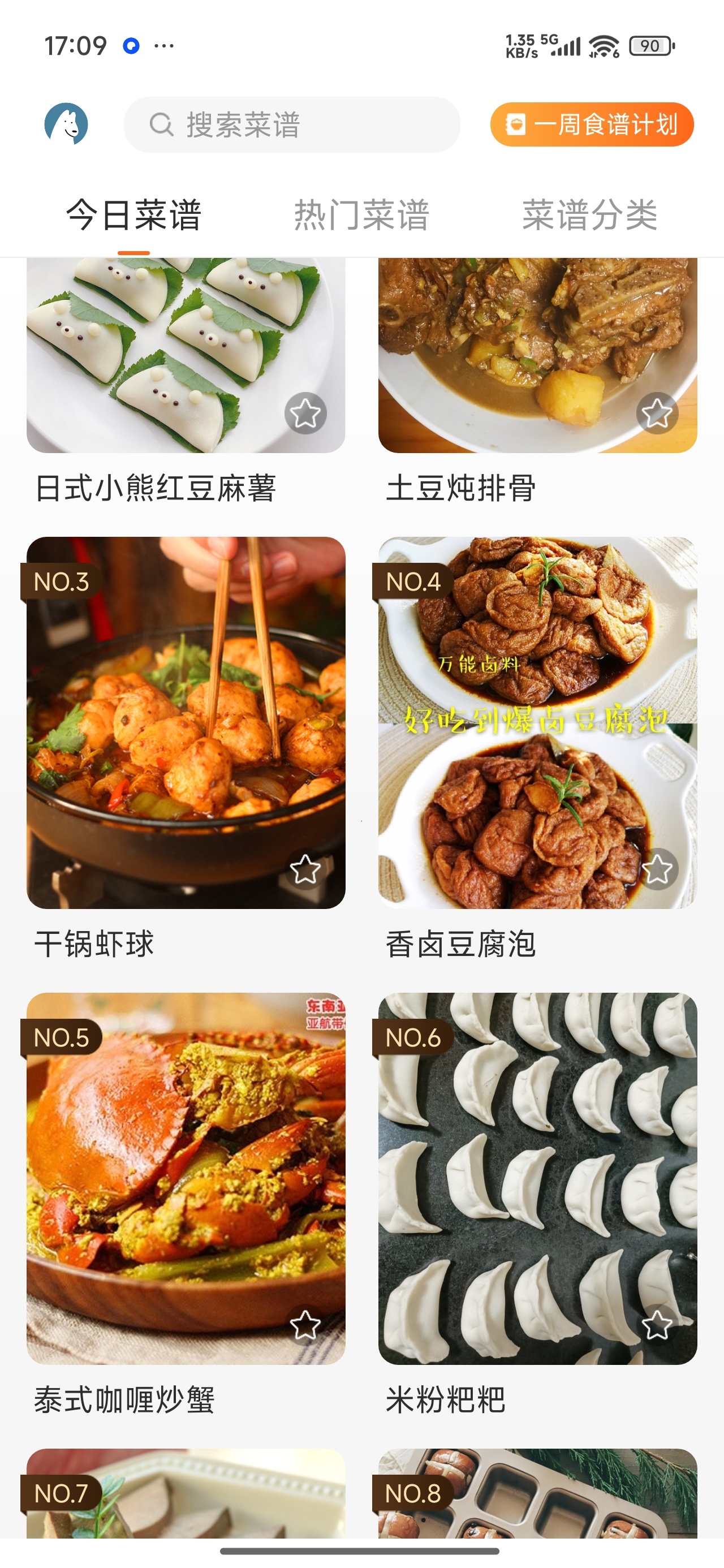Tap the 搜索菜谱 search box
The height and width of the screenshot is (1568, 724).
(x=292, y=125)
